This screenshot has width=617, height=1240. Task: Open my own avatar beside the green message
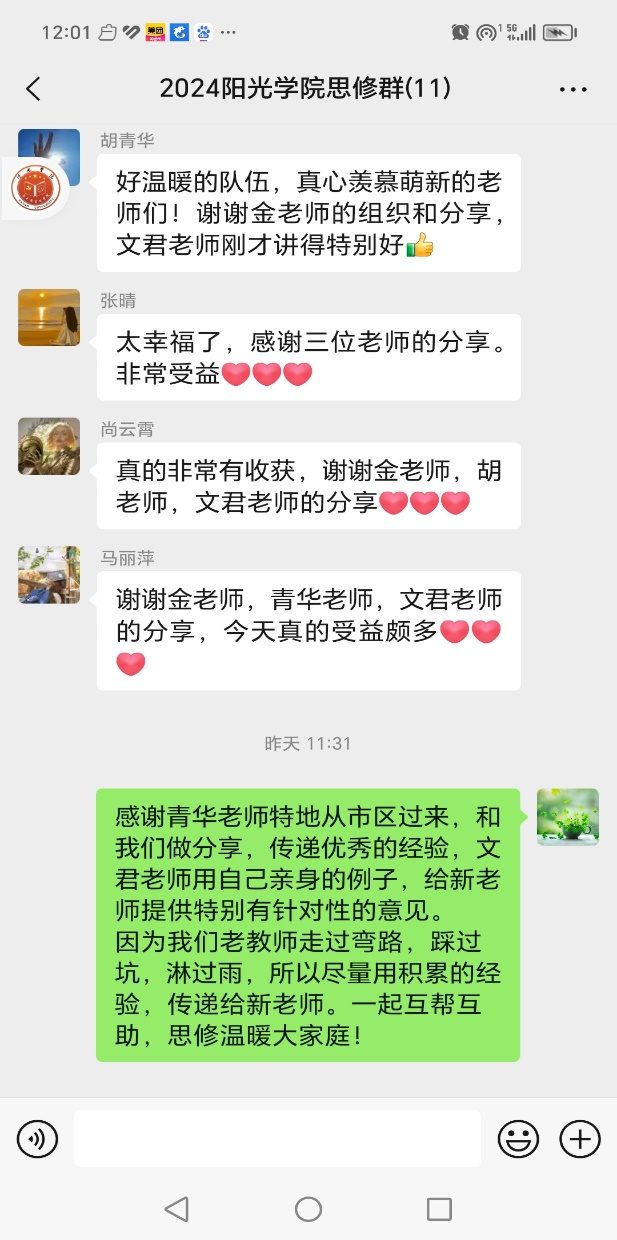567,817
